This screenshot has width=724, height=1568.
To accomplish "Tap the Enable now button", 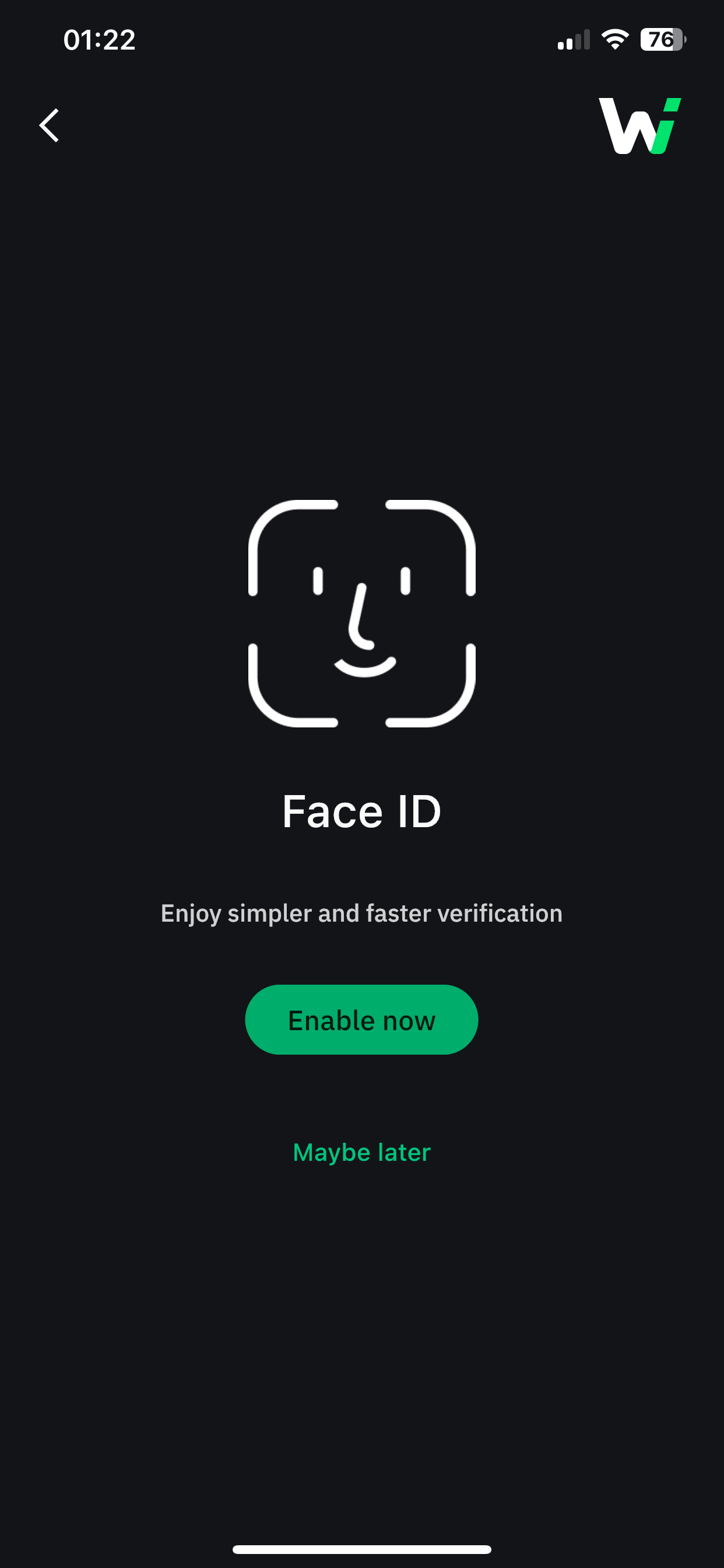I will pos(361,1020).
